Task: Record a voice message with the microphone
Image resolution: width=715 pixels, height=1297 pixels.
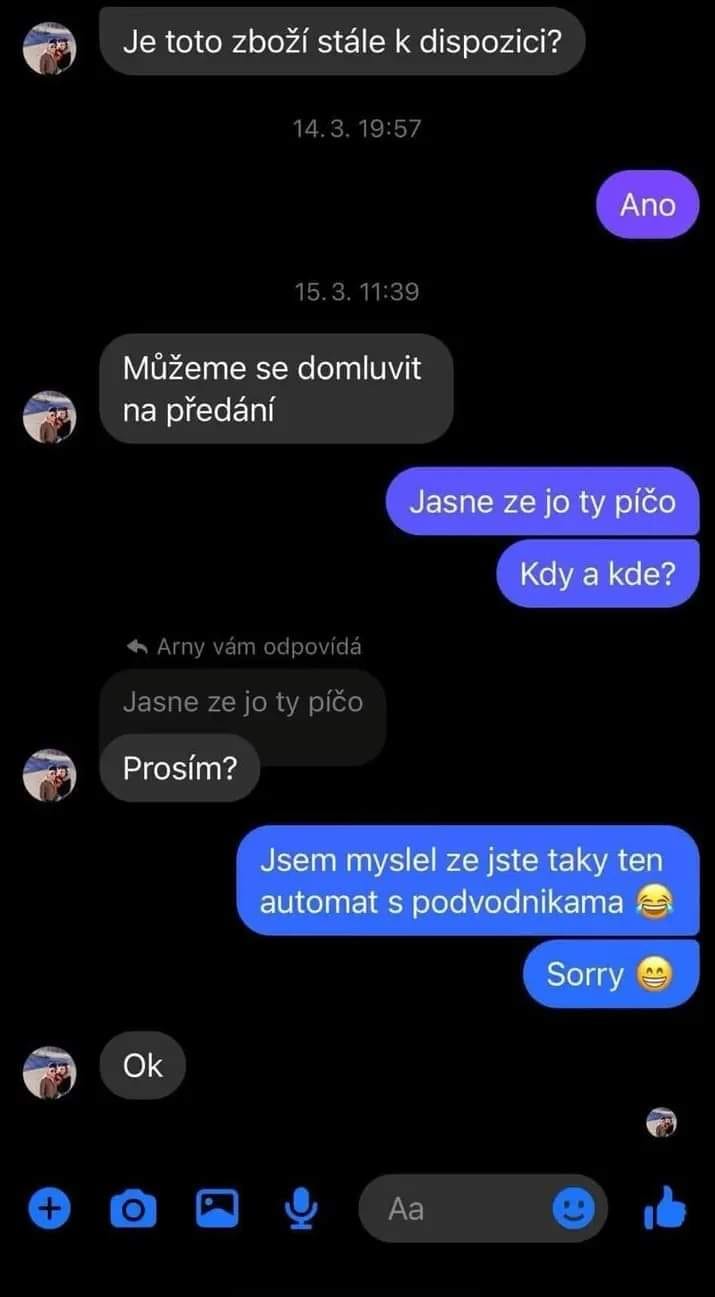Action: (300, 1211)
